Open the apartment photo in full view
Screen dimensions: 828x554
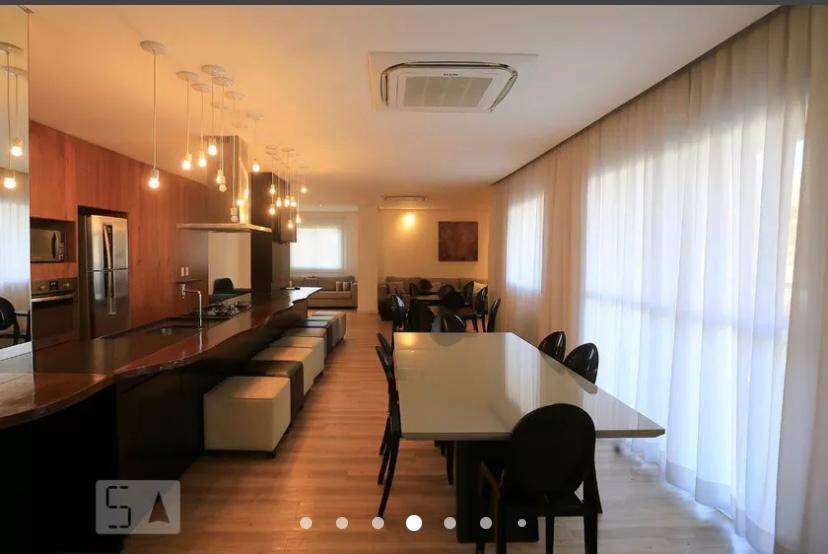click(x=414, y=270)
